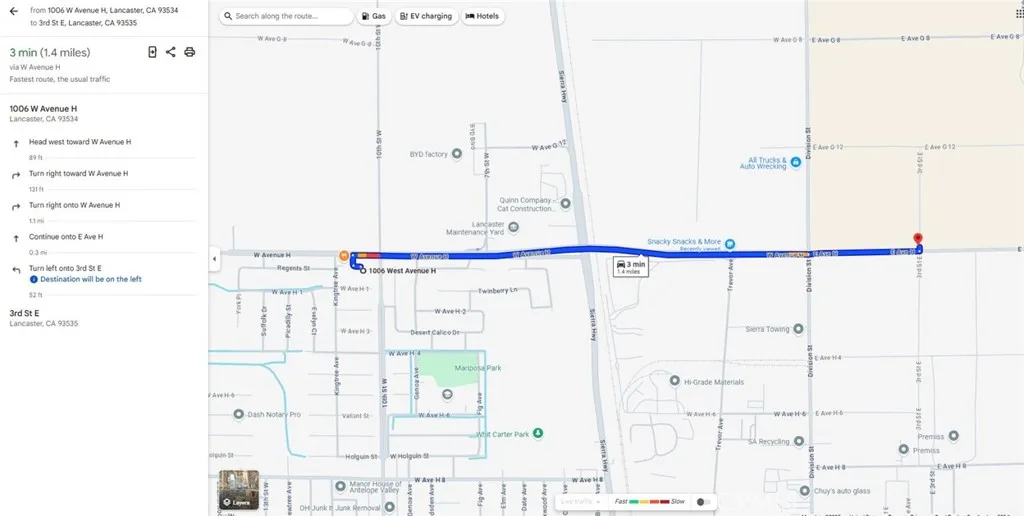The height and width of the screenshot is (516, 1024).
Task: Select the EV charging chip
Action: click(425, 16)
